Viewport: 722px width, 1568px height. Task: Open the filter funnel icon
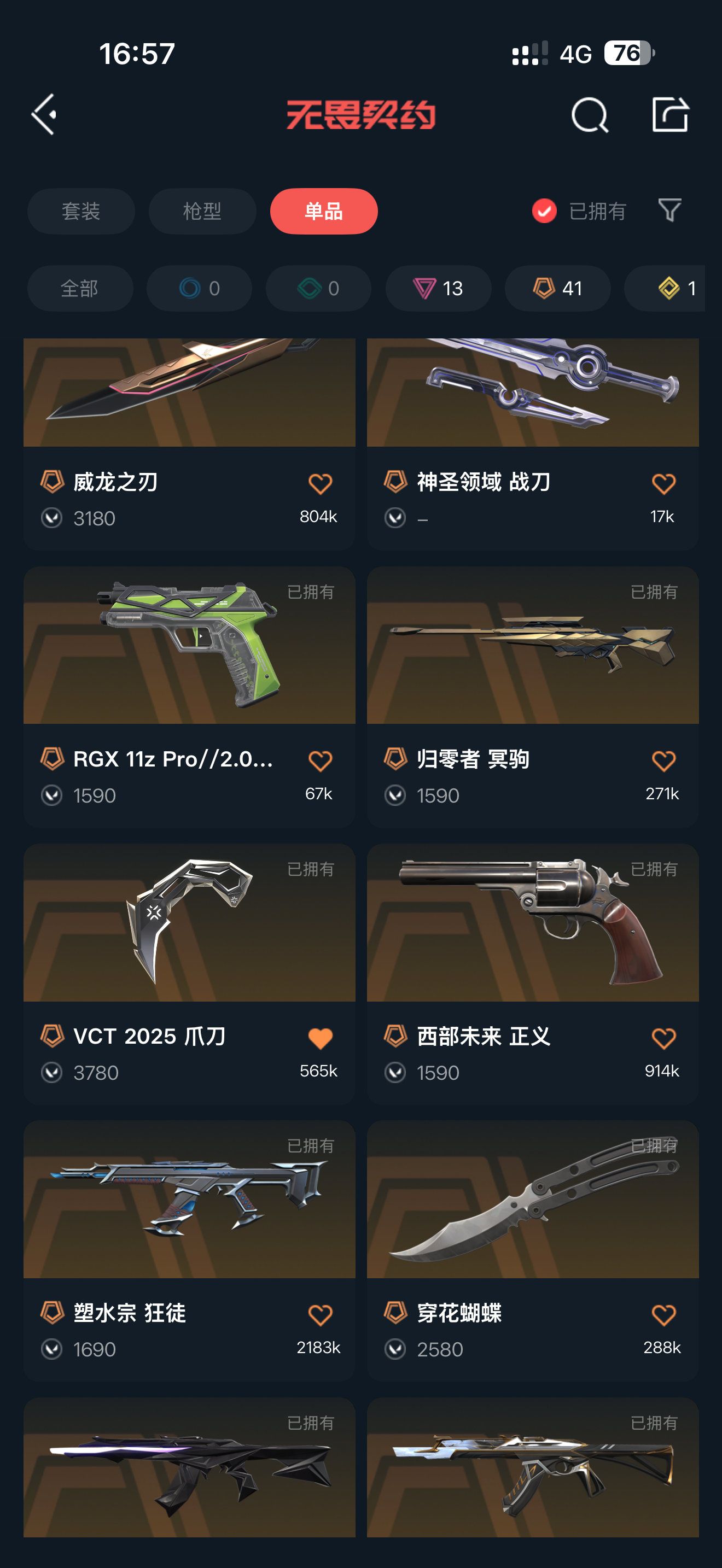[x=669, y=210]
